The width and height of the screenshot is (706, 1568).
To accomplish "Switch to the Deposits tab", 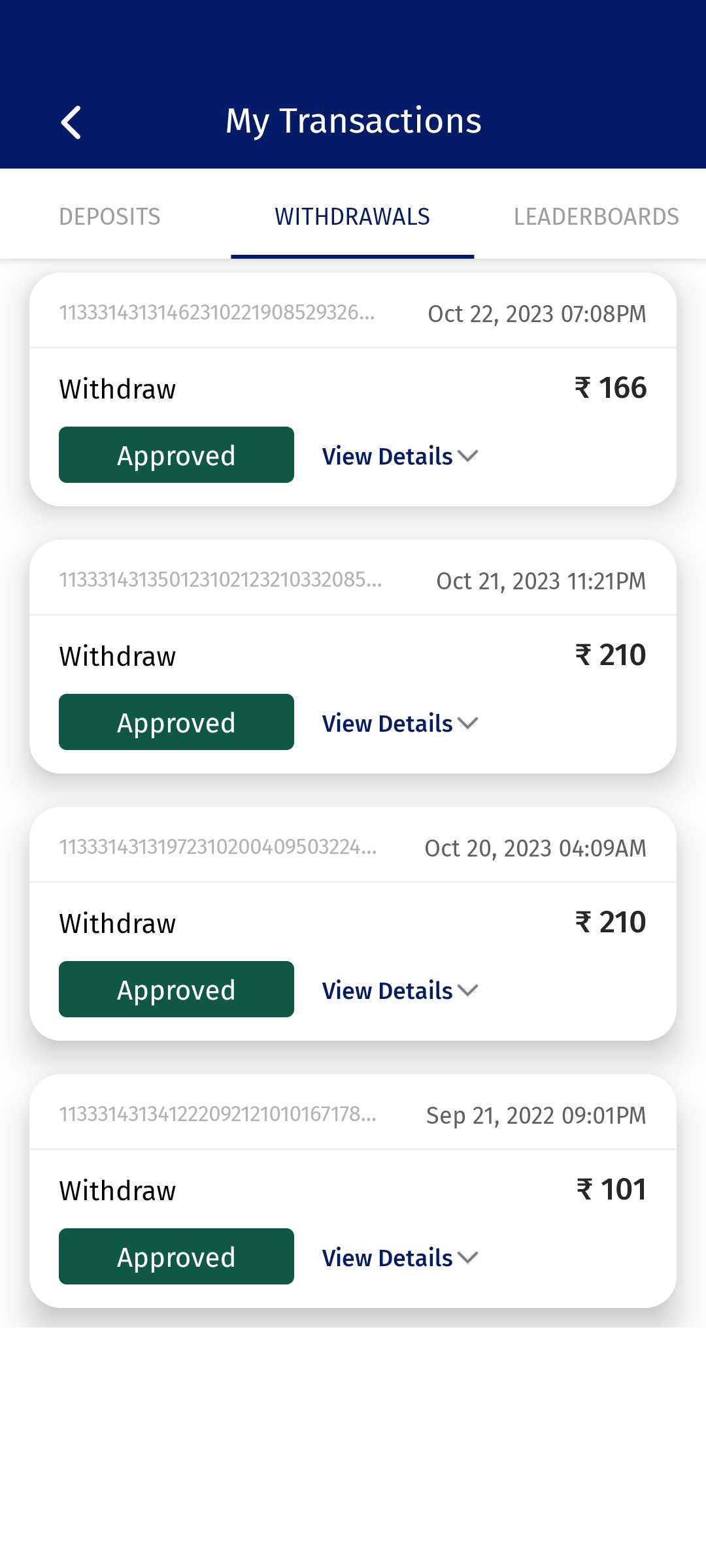I will [110, 216].
